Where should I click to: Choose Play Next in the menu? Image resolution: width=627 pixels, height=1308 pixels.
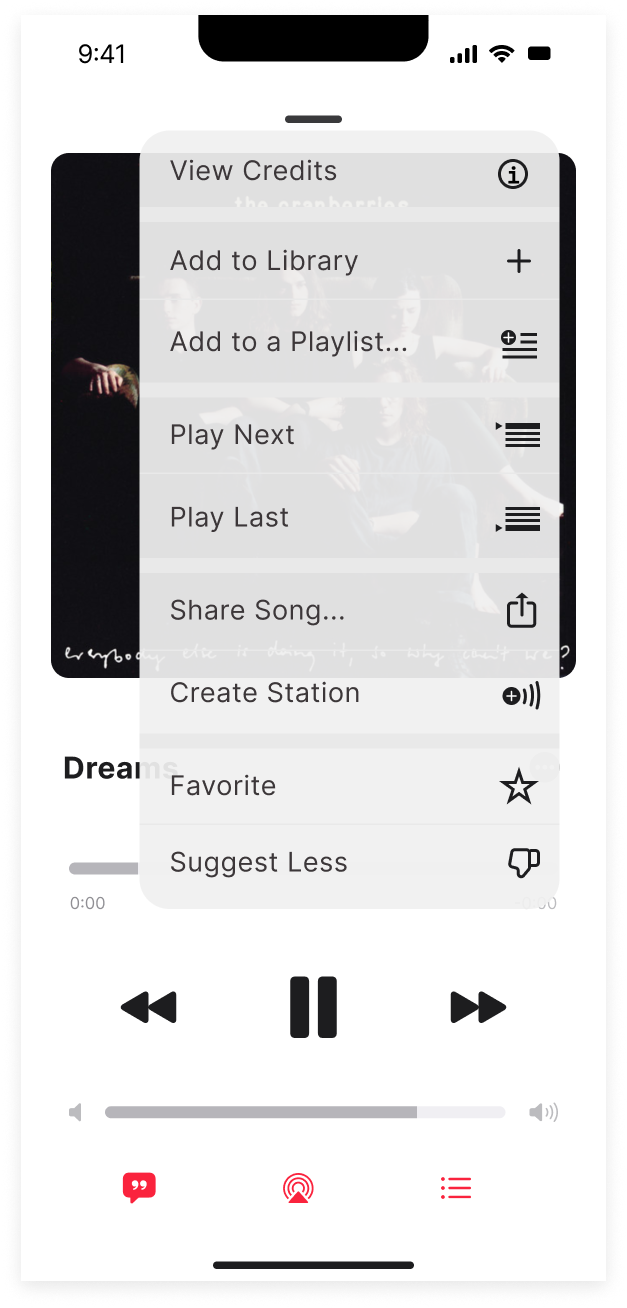348,435
